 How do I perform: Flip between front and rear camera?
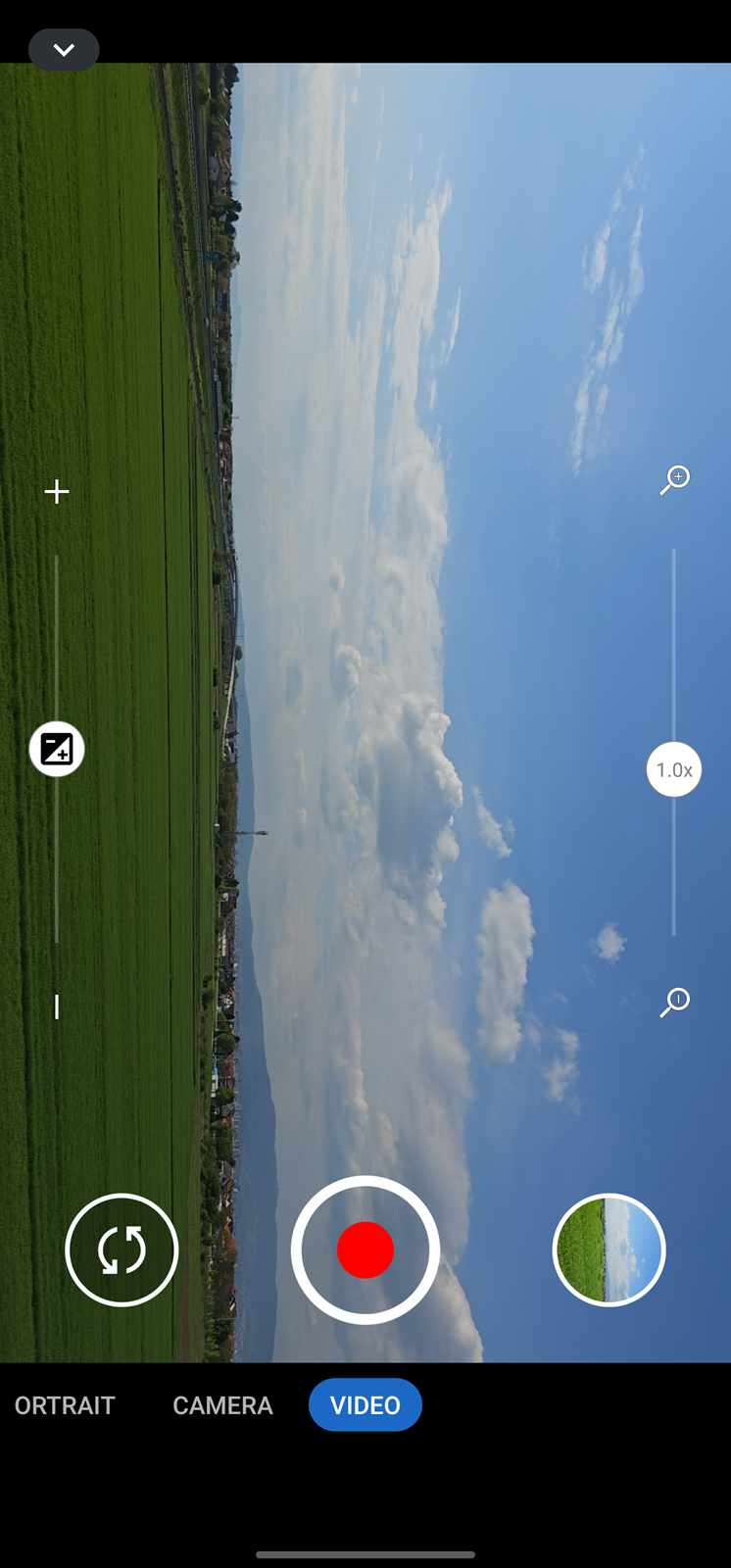(x=122, y=1249)
